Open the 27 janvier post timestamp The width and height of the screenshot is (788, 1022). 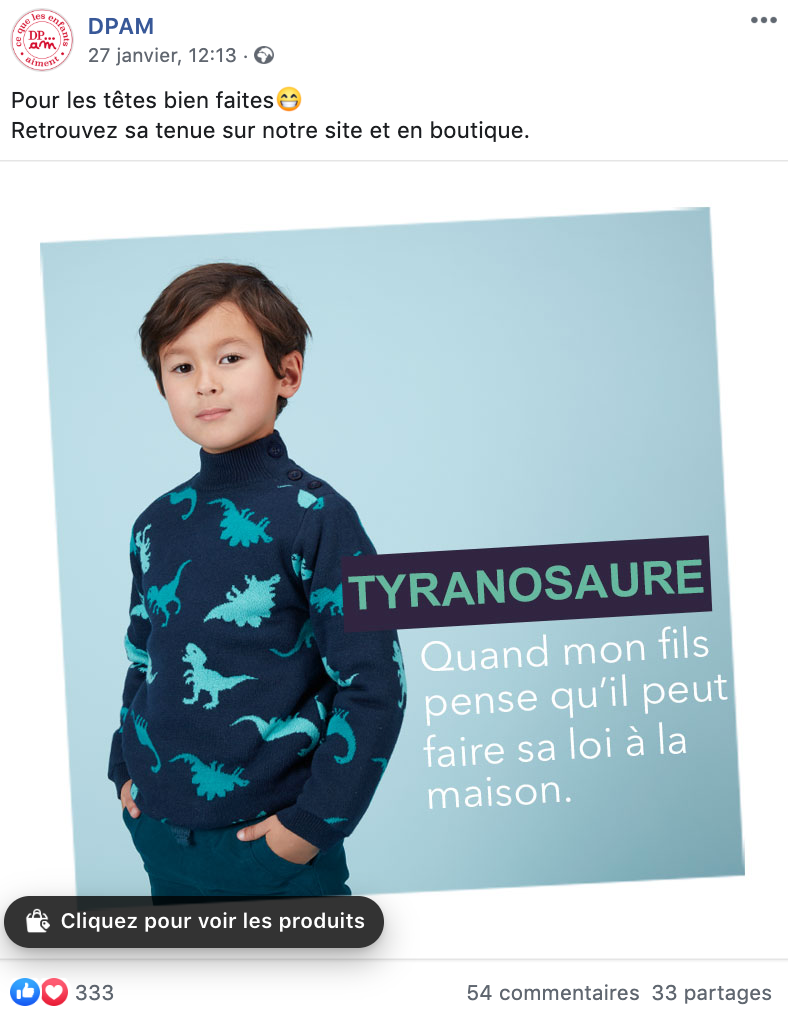(162, 55)
